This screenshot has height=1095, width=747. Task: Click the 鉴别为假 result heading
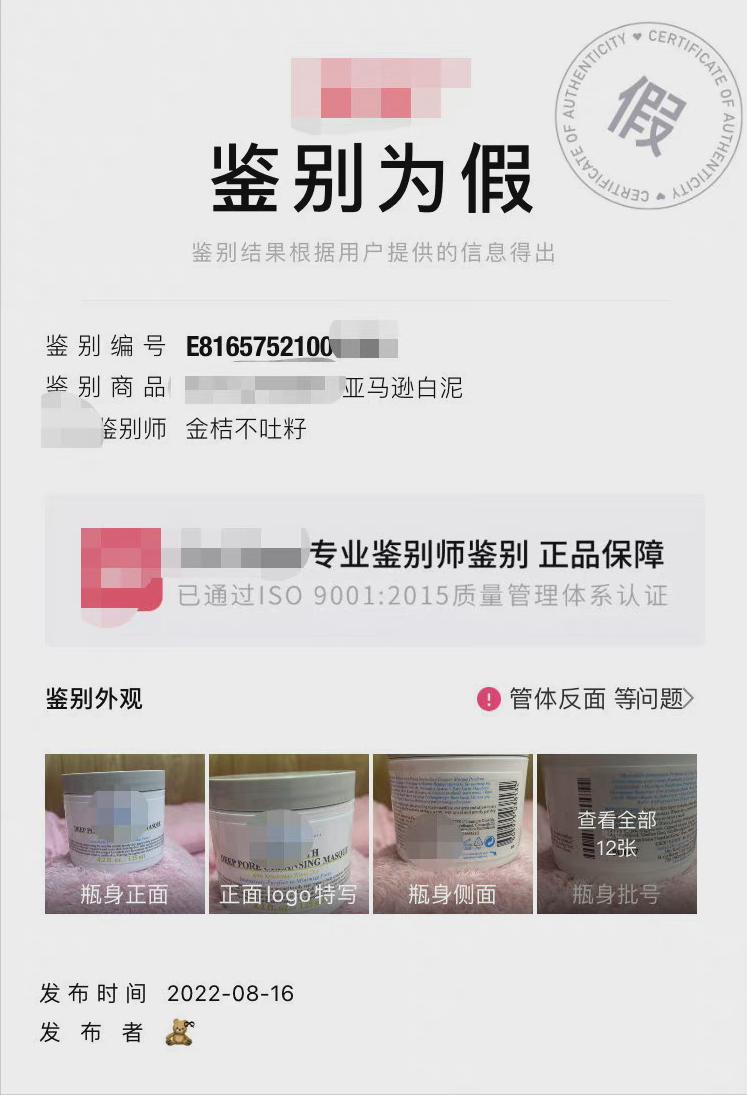click(373, 175)
